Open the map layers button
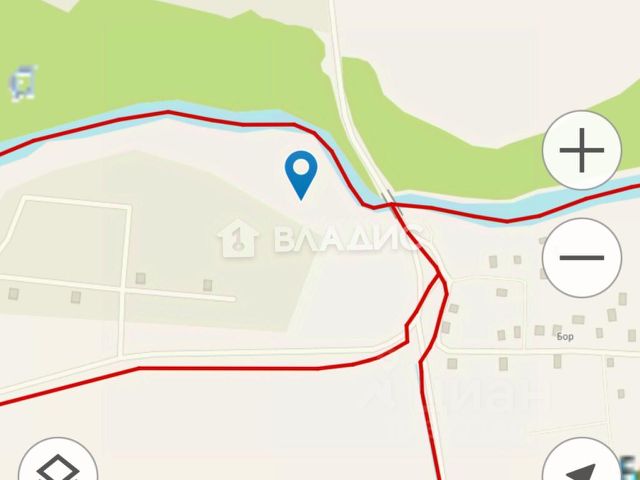The width and height of the screenshot is (640, 480). coord(58,464)
